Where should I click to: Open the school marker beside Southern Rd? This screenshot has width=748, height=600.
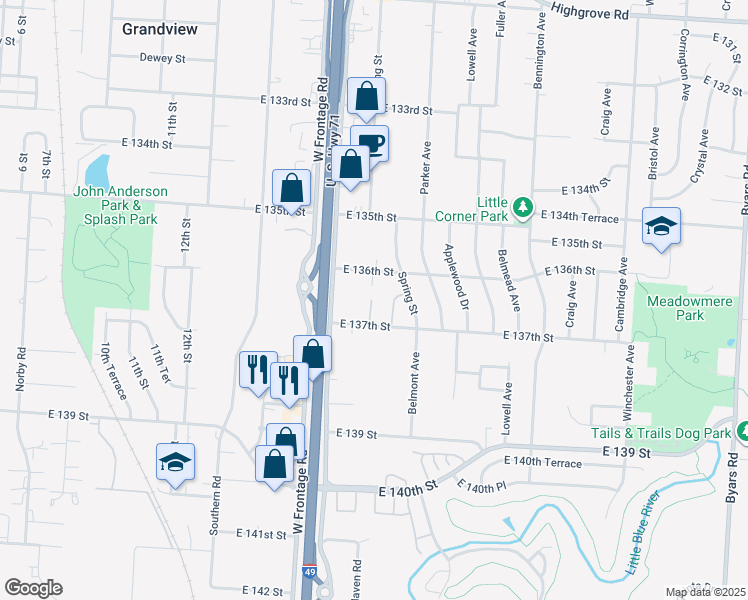point(176,462)
